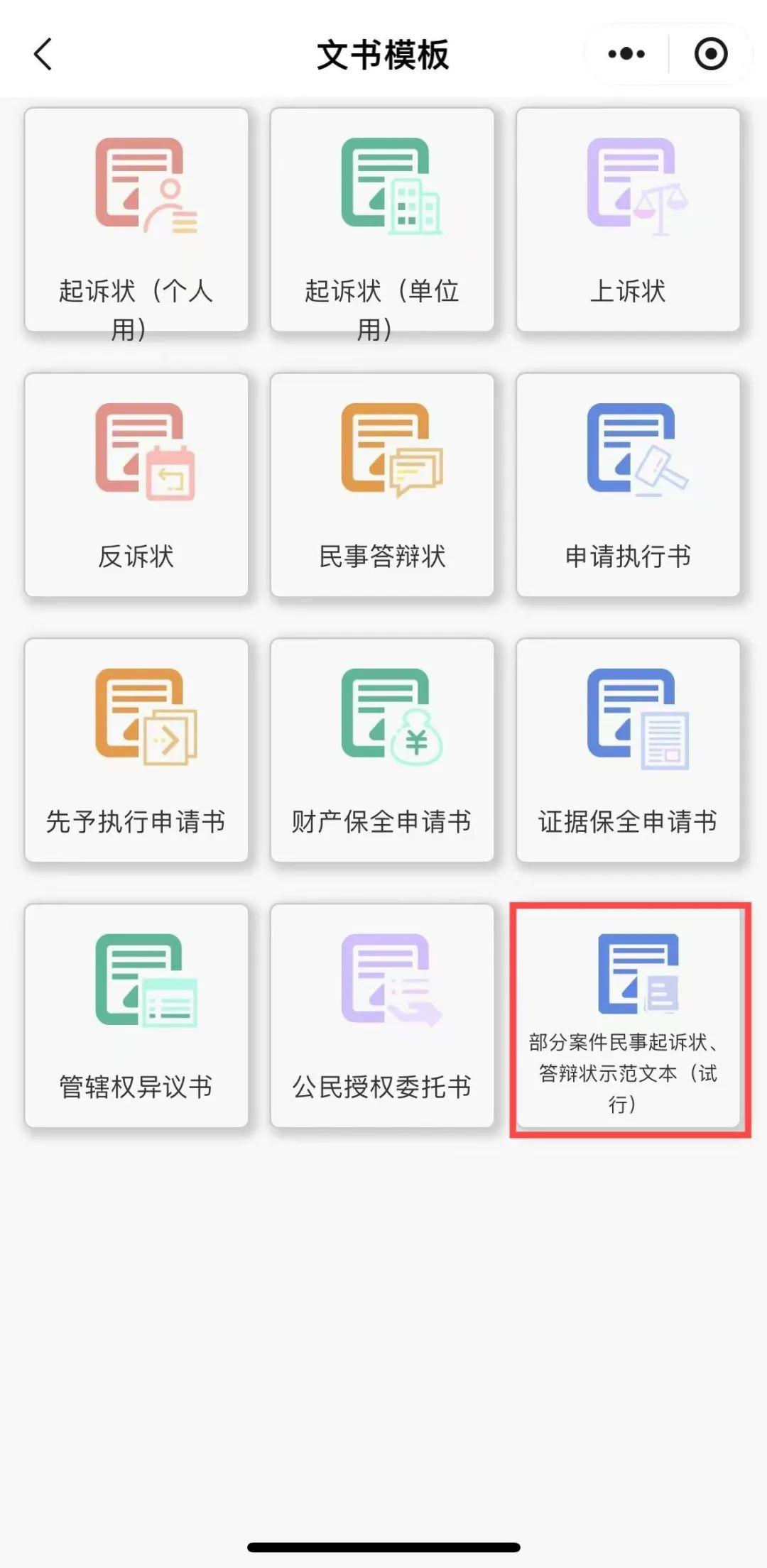Select 先予执行申请书 template
The height and width of the screenshot is (1568, 767).
pyautogui.click(x=136, y=750)
